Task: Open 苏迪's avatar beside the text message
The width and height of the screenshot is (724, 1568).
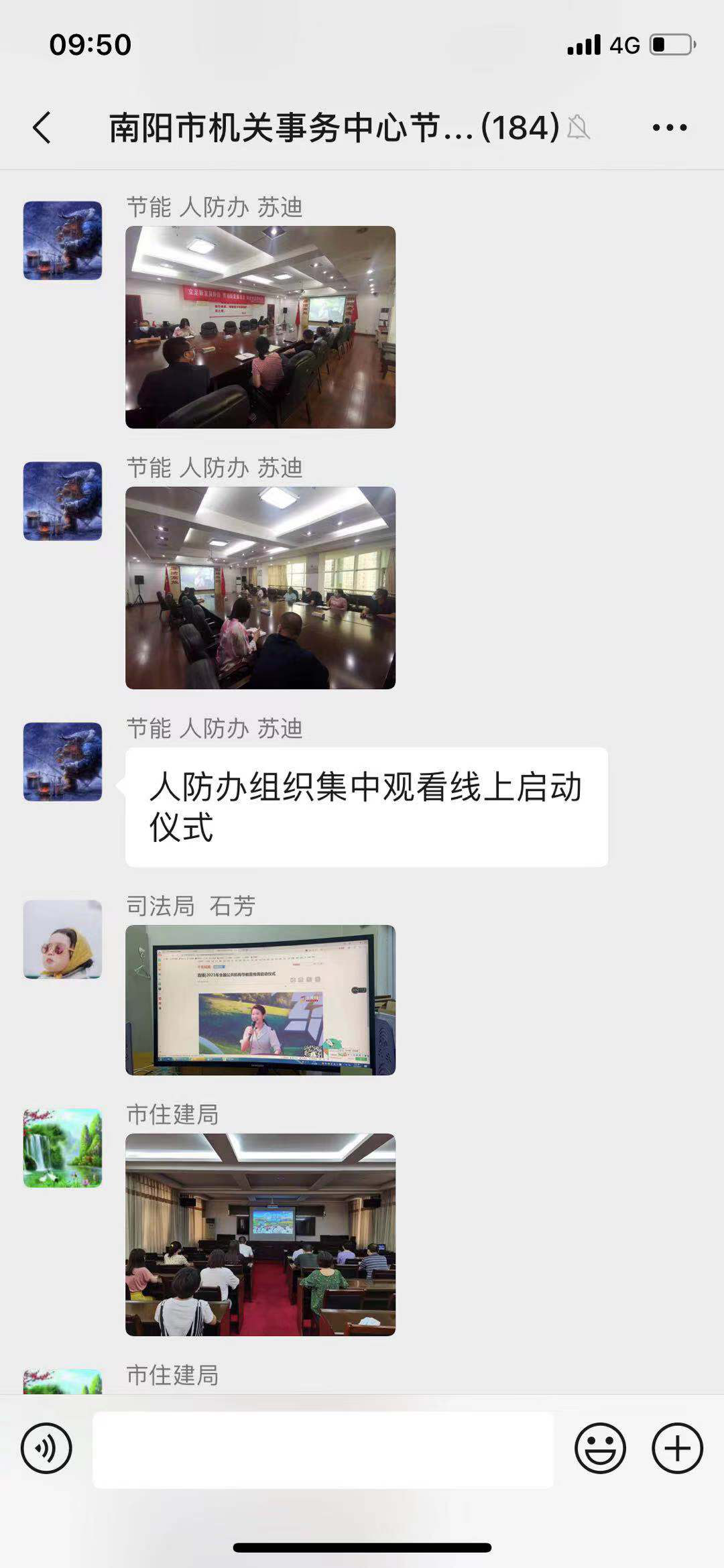Action: 63,762
